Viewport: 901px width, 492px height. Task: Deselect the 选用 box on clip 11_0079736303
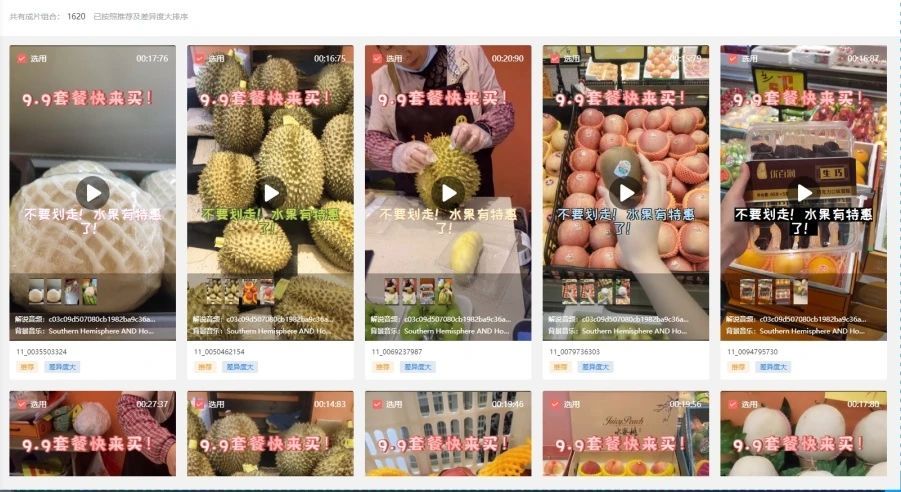[555, 59]
